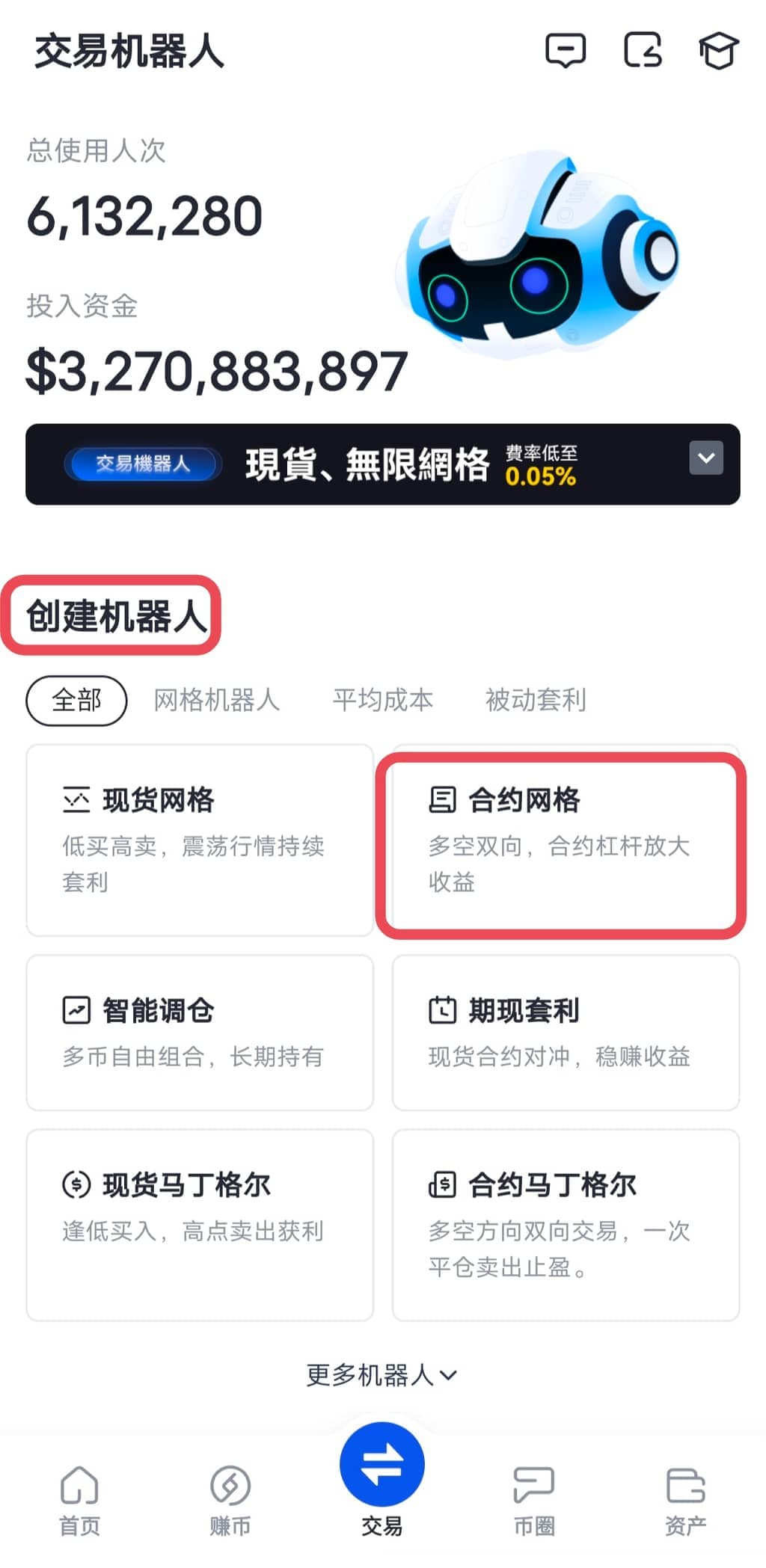Tap the 合约马丁格尔 card
The height and width of the screenshot is (1568, 766).
[565, 1225]
